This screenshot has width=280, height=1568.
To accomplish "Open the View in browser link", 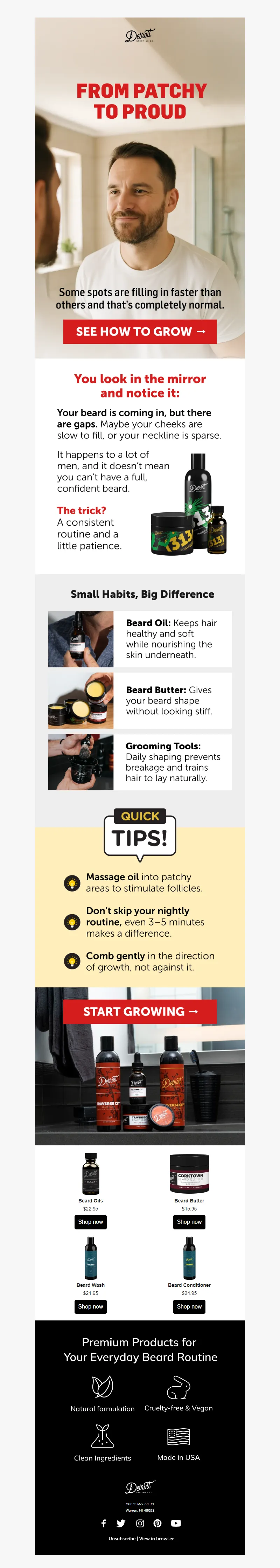I will [x=156, y=1538].
